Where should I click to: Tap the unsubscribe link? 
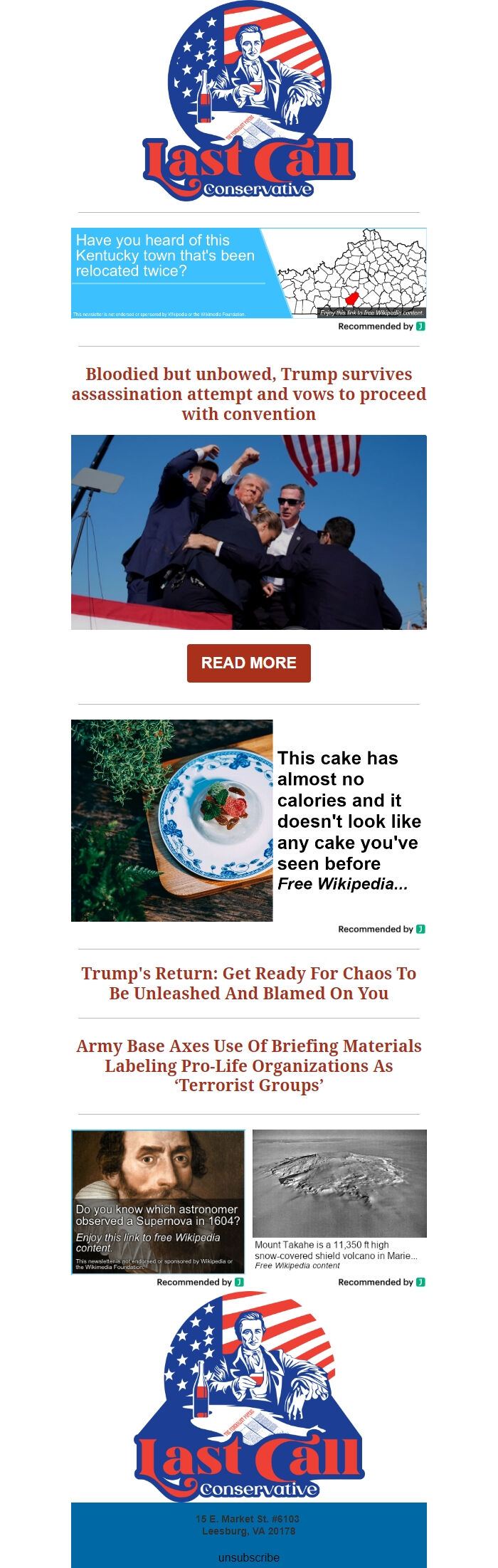coord(248,1557)
